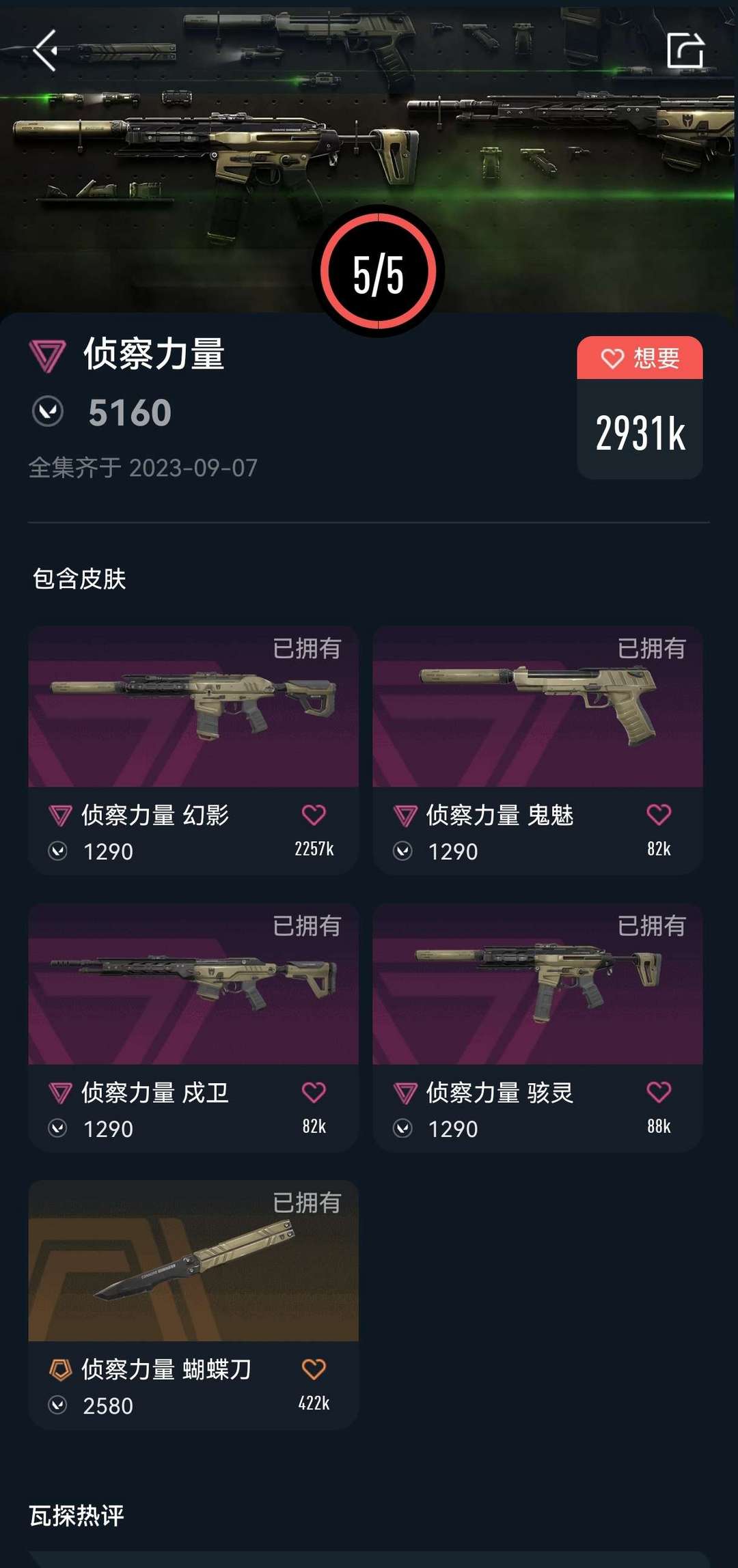Tap the collection emblem beside 侦察力量 title
Viewport: 738px width, 1568px height.
(45, 355)
